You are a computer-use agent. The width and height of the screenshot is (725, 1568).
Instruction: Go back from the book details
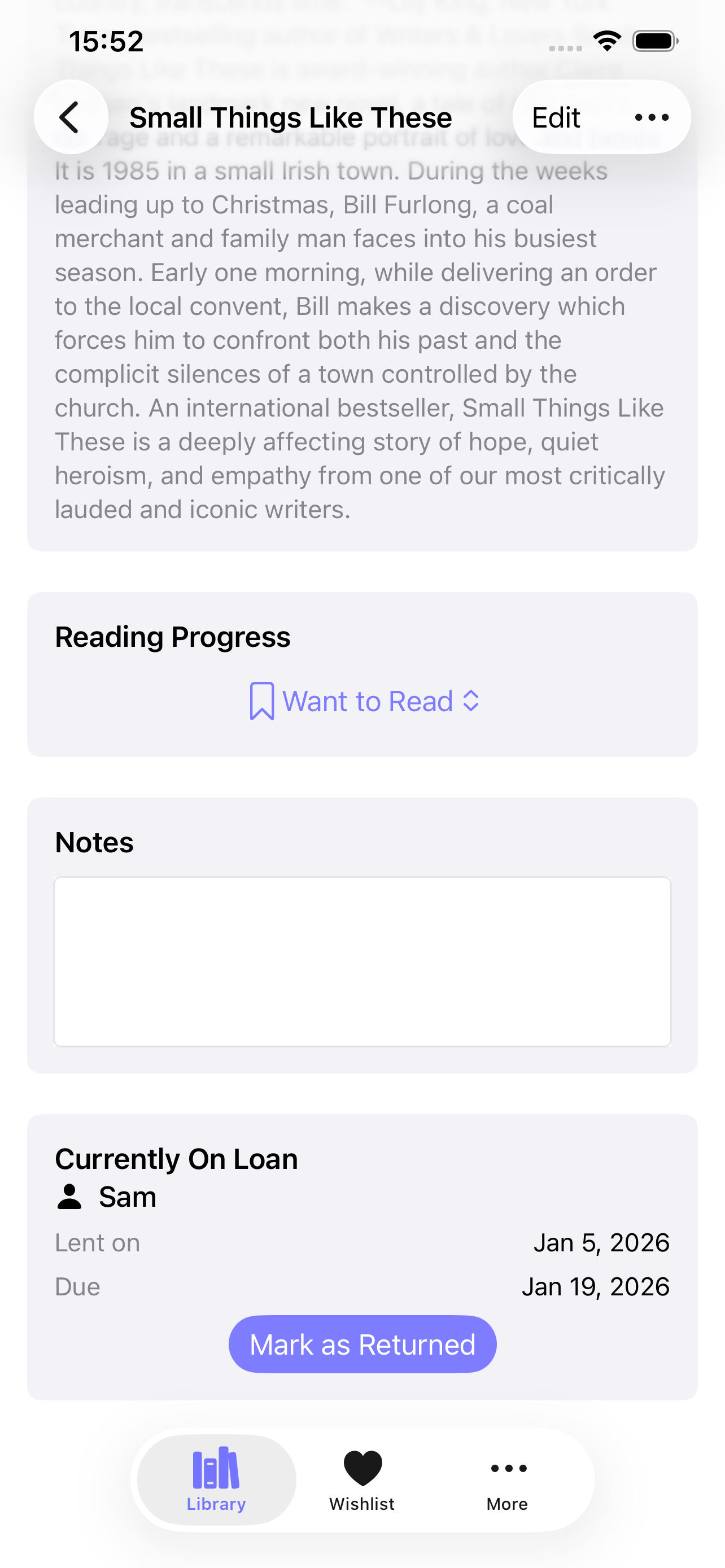coord(71,117)
